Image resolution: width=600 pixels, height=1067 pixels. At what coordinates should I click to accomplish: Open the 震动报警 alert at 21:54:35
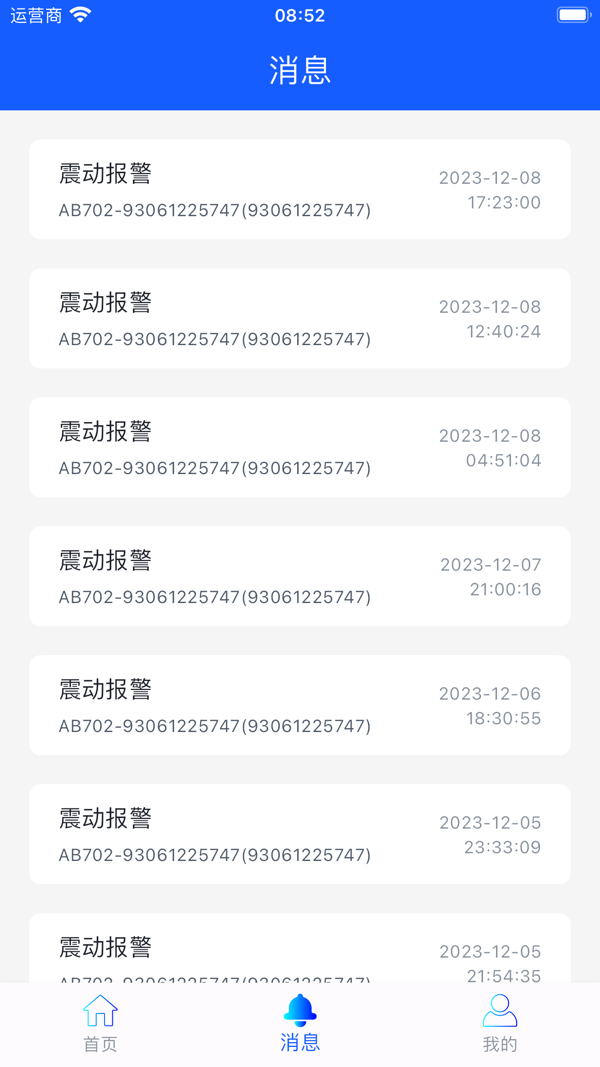click(300, 948)
